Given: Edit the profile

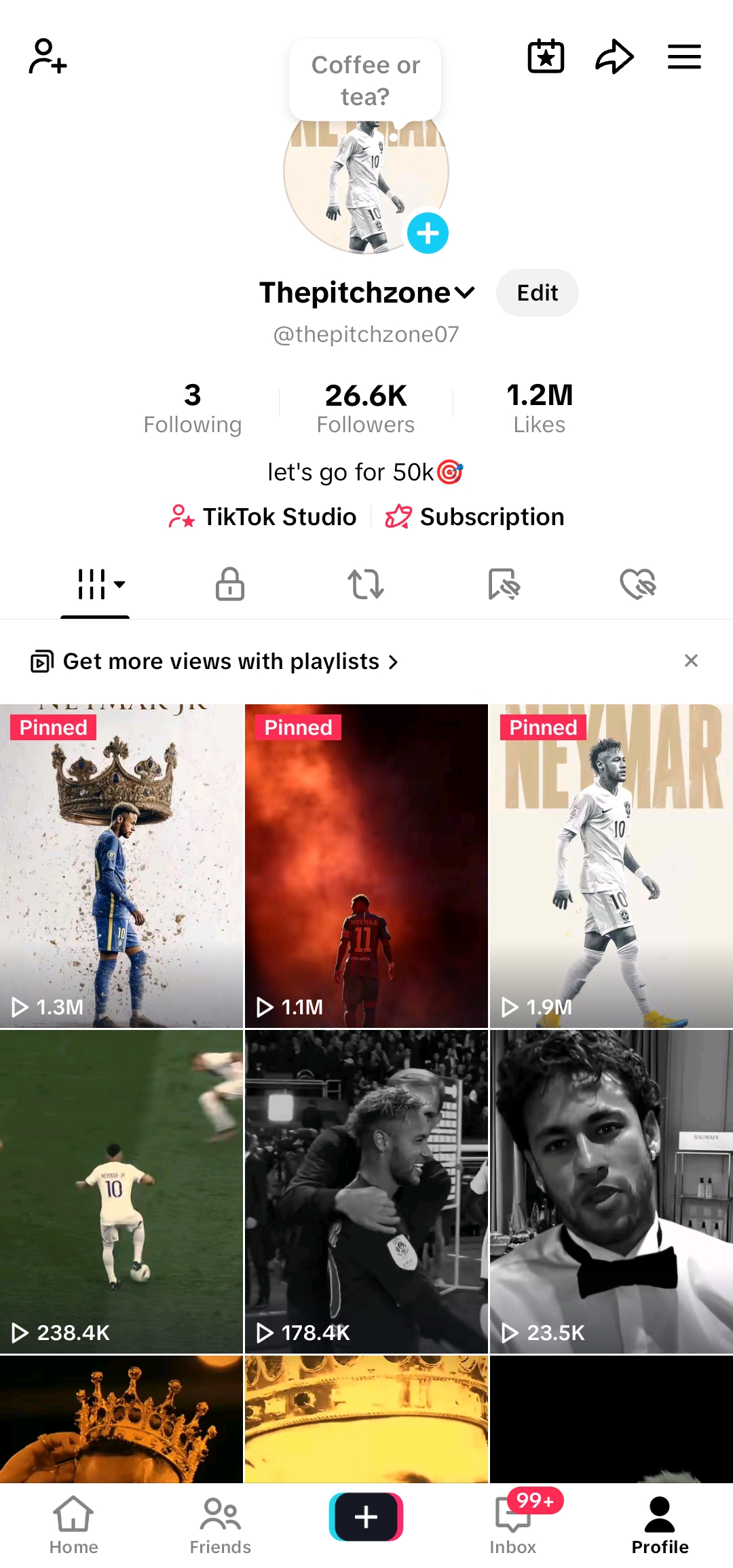Looking at the screenshot, I should [x=537, y=293].
